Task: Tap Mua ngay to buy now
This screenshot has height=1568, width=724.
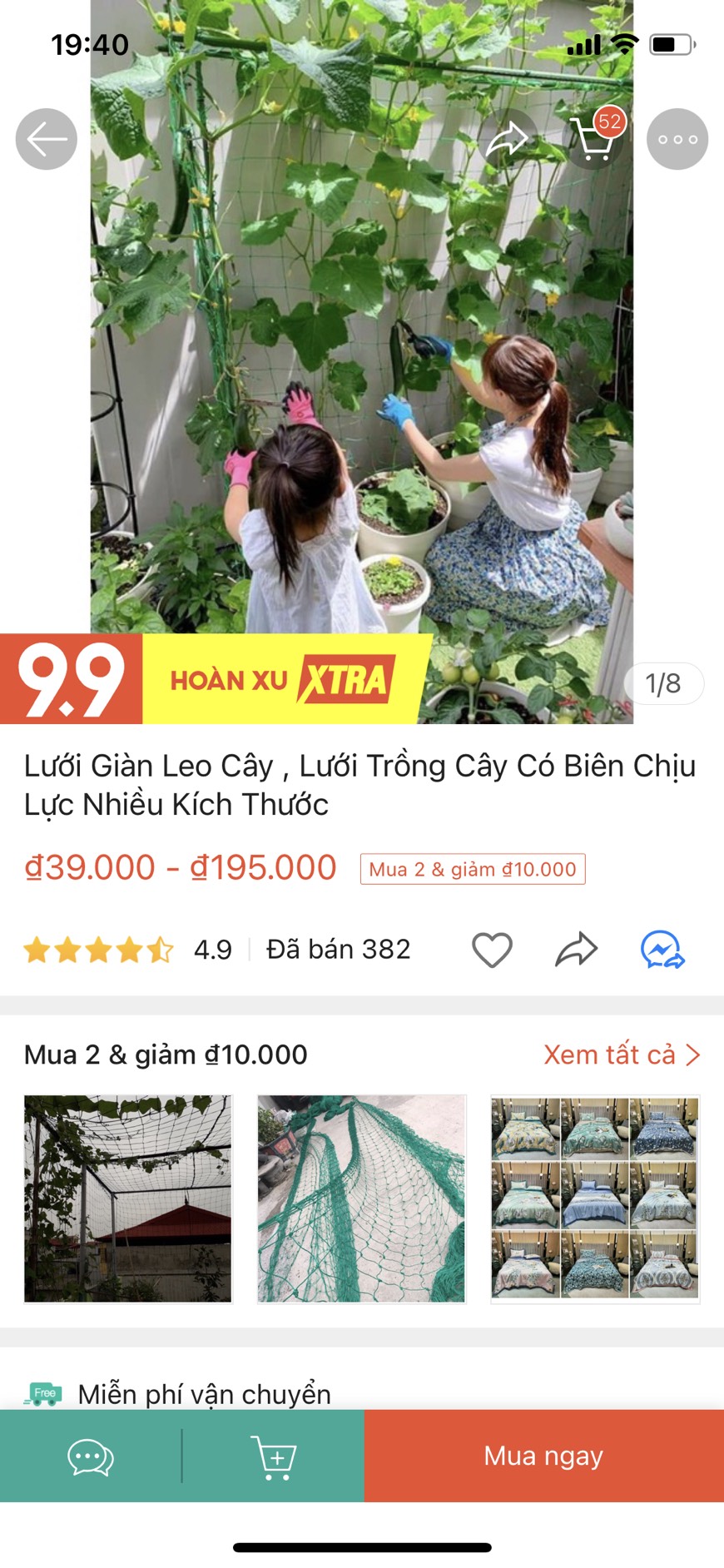Action: 543,1456
